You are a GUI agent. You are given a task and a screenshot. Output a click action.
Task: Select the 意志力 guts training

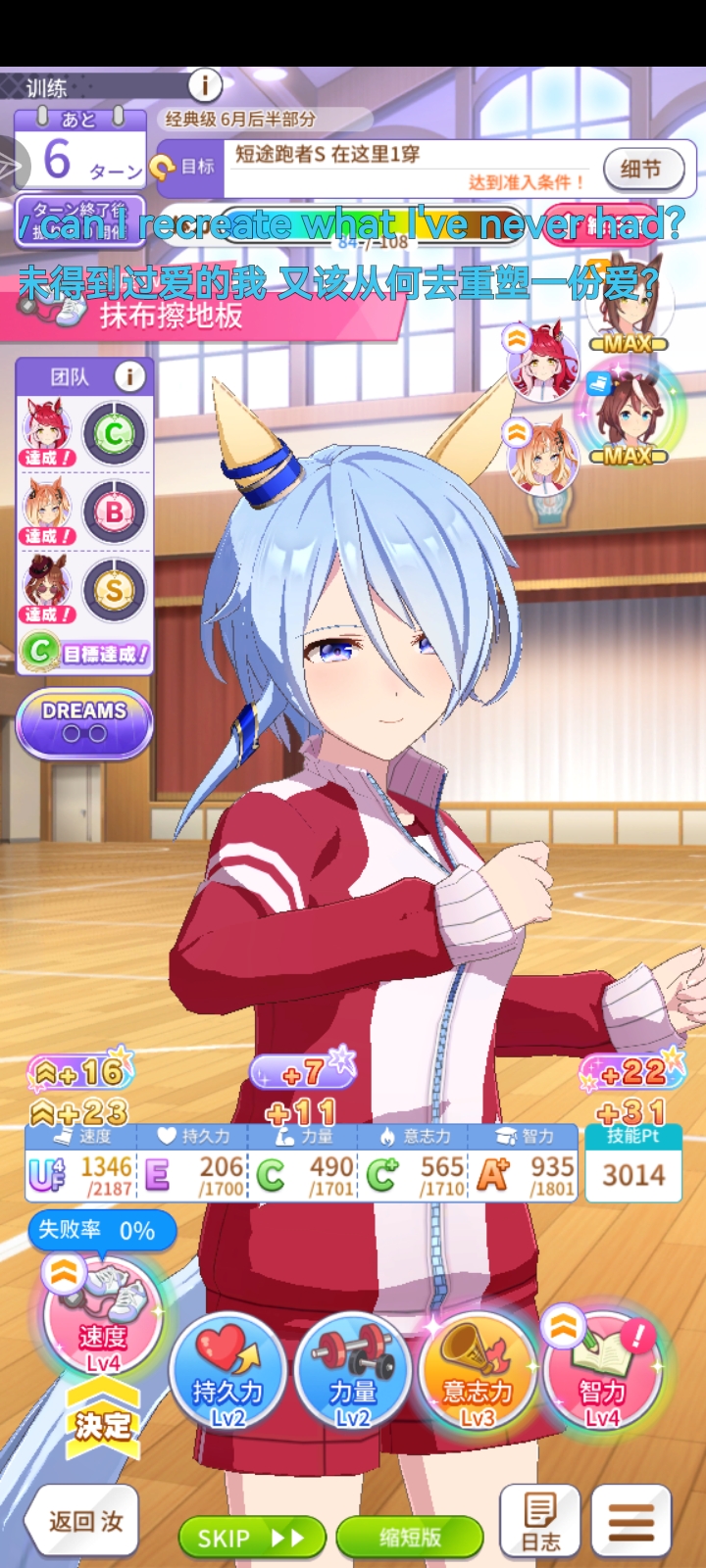coord(478,1372)
